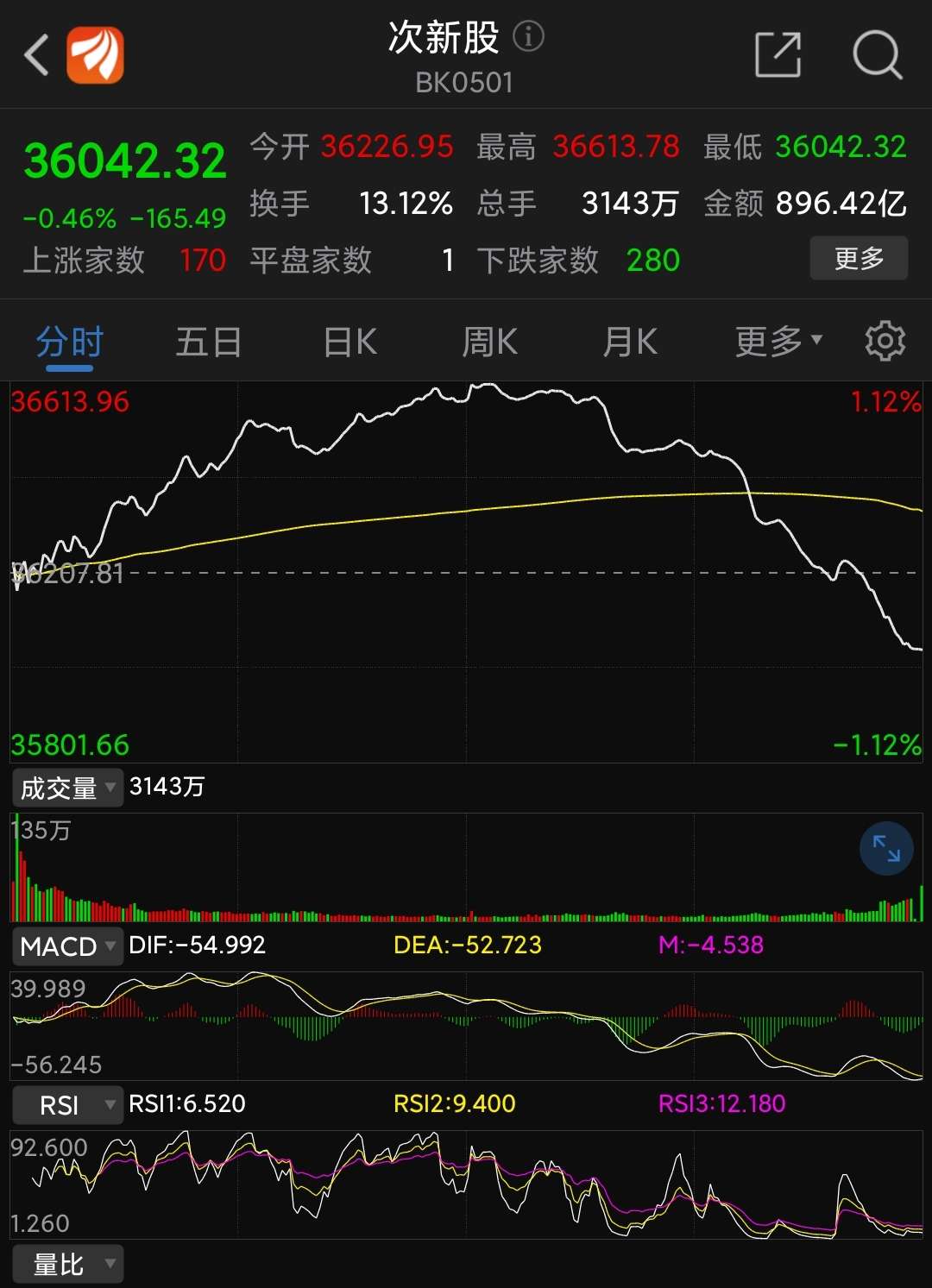The image size is (932, 1288).
Task: Open the share panel via the share icon
Action: [x=779, y=56]
